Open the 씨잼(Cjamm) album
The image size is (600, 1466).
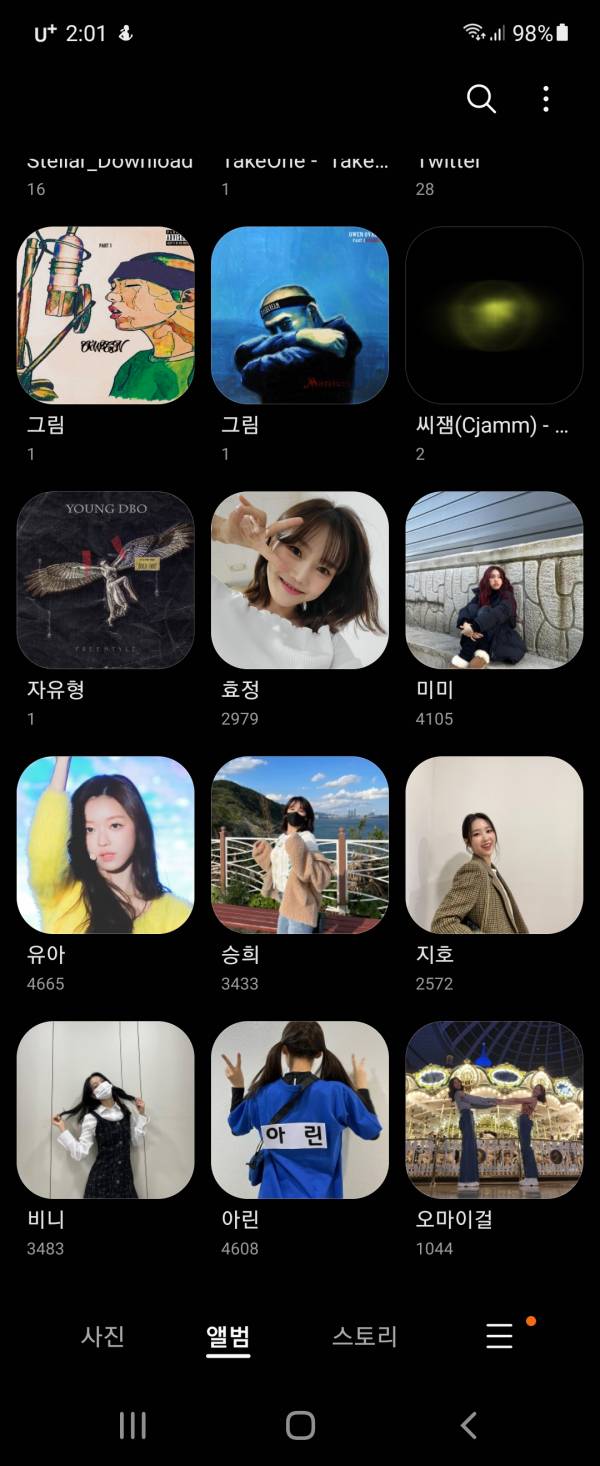[494, 315]
